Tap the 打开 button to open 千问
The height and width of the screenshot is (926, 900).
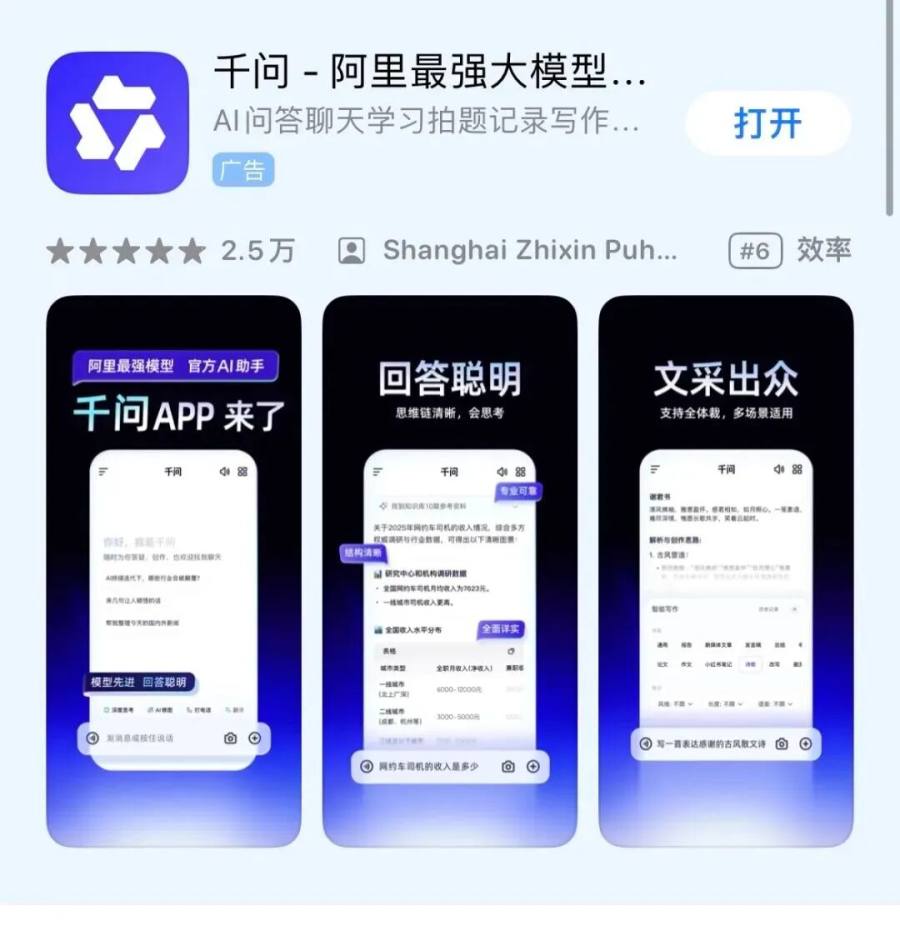point(767,123)
